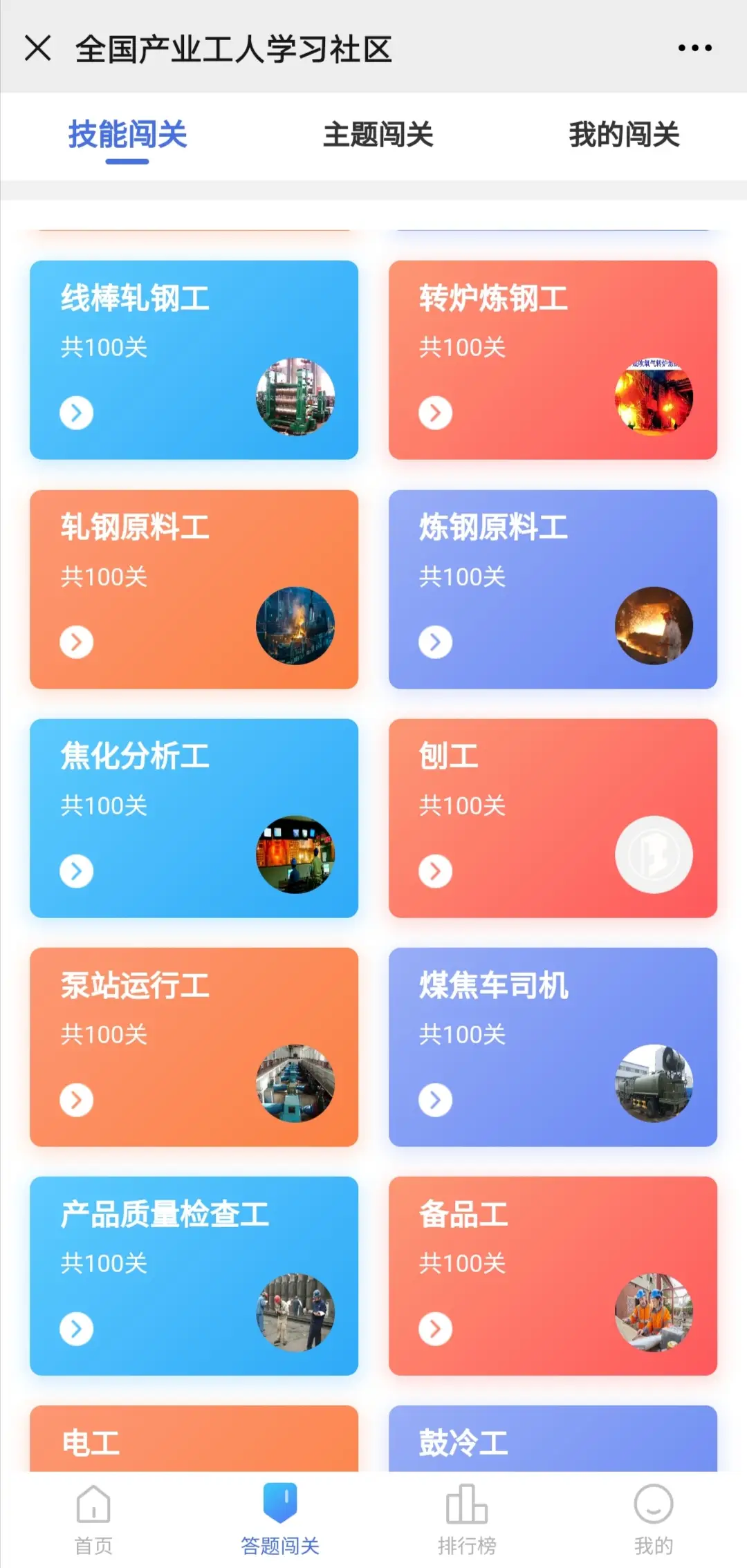747x1568 pixels.
Task: Open the 转炉炼钢工 challenge card
Action: pos(553,360)
